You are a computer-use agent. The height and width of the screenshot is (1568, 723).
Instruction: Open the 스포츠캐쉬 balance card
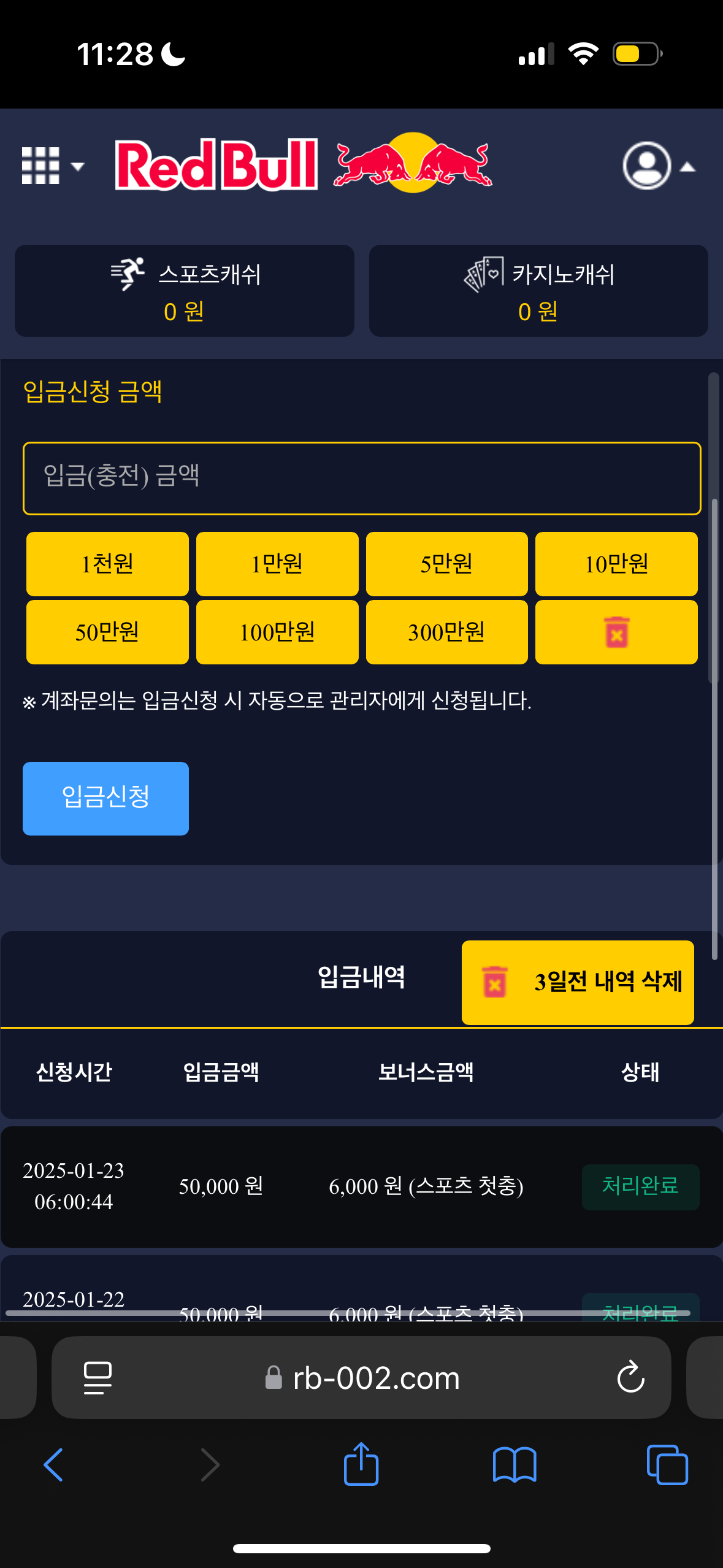pos(184,291)
